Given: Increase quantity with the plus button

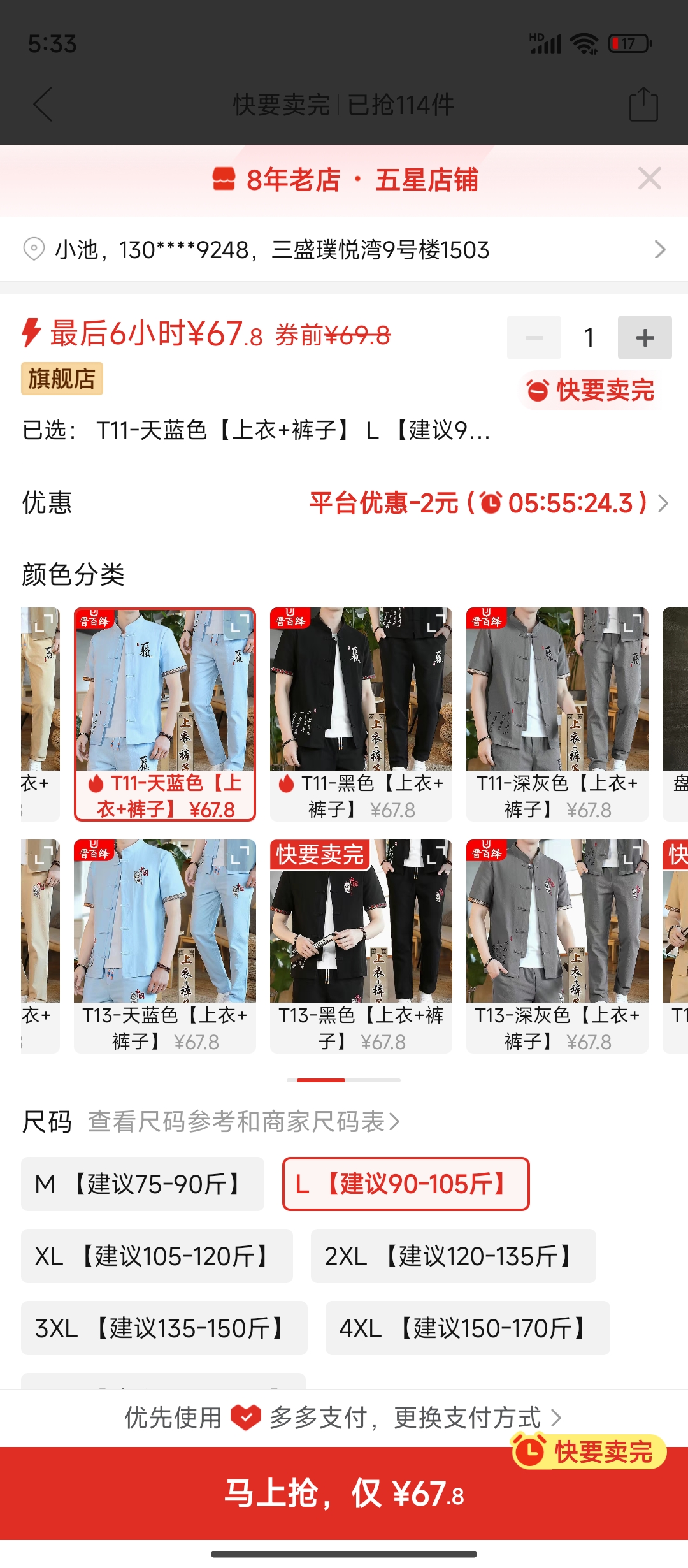Looking at the screenshot, I should click(x=644, y=338).
